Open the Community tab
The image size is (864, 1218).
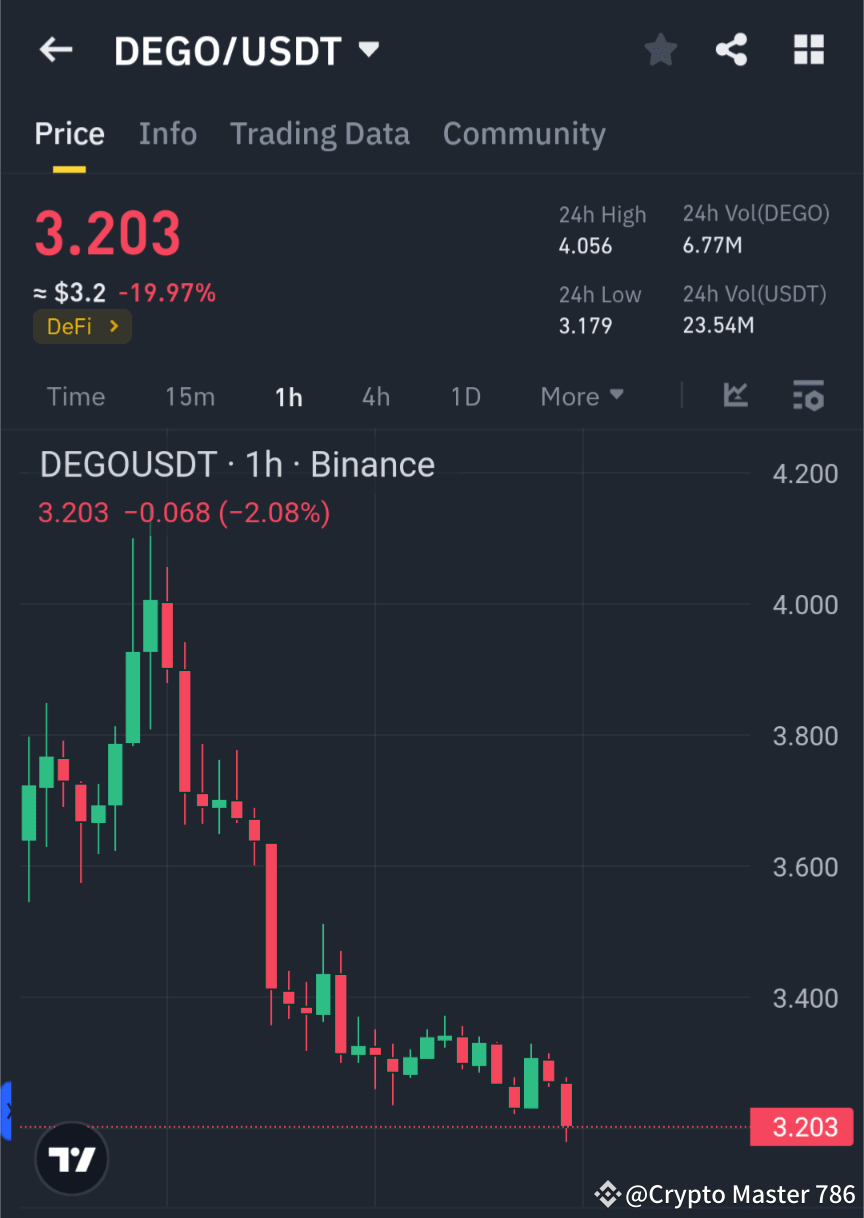524,133
